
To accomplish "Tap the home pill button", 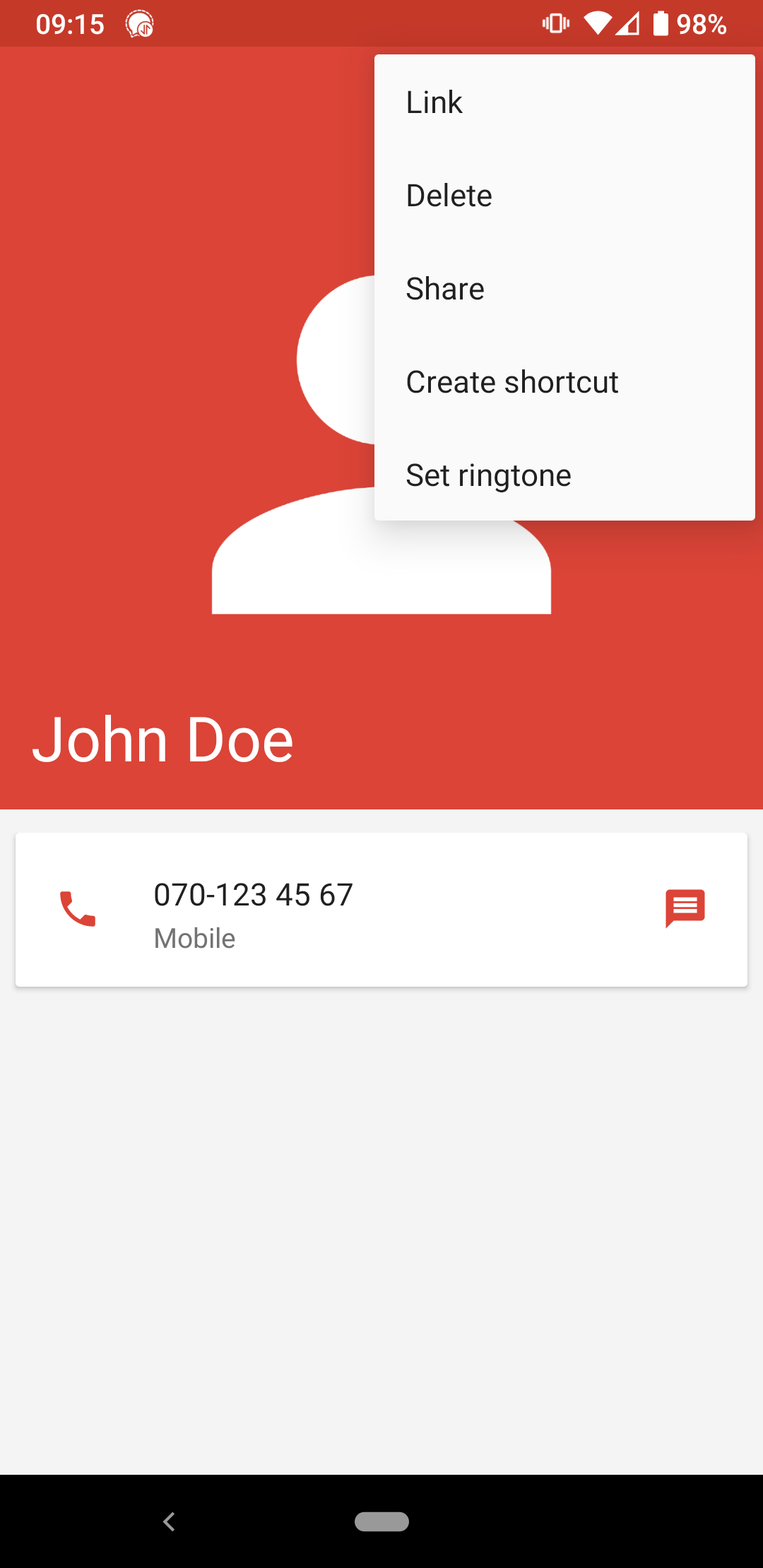I will (381, 1521).
